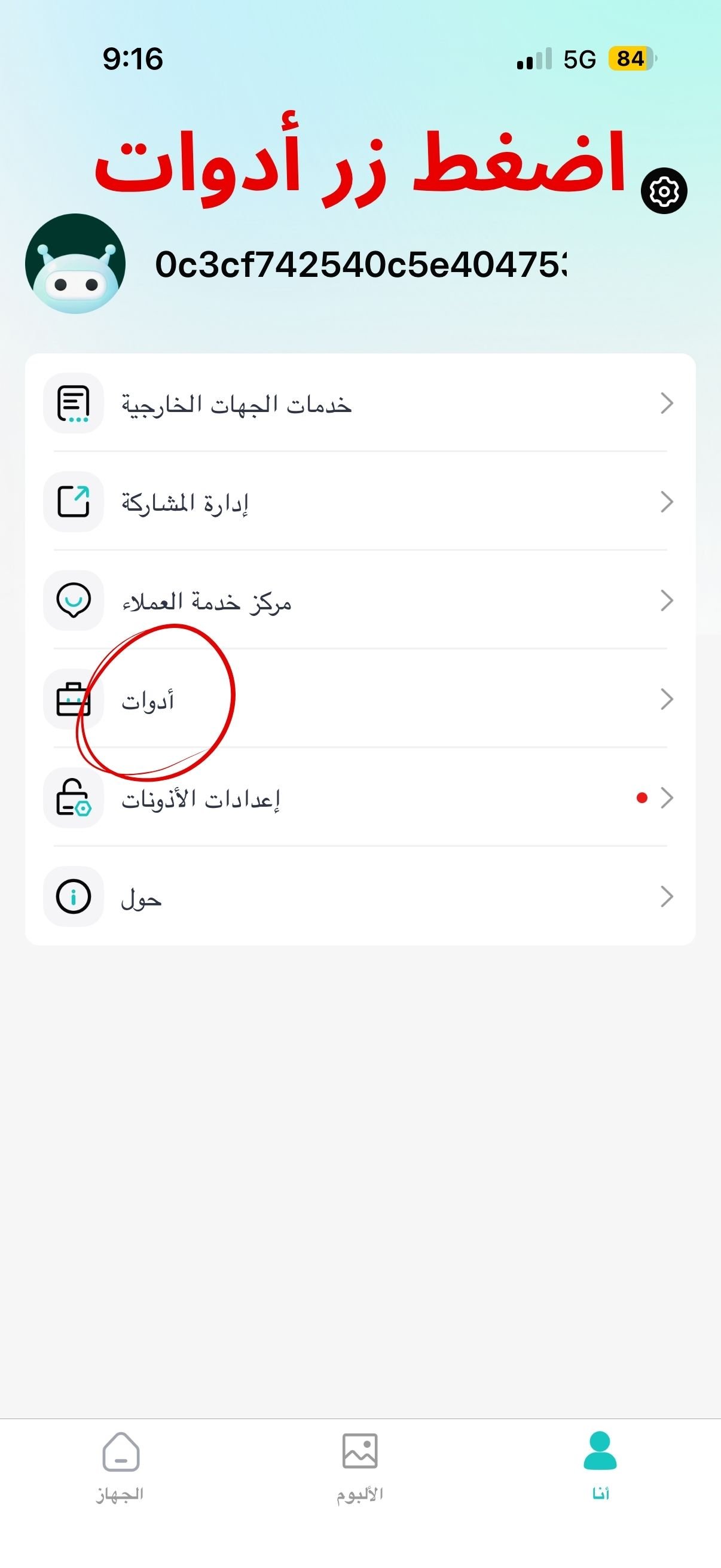Select the أنا tab
721x1568 pixels.
tap(600, 1468)
